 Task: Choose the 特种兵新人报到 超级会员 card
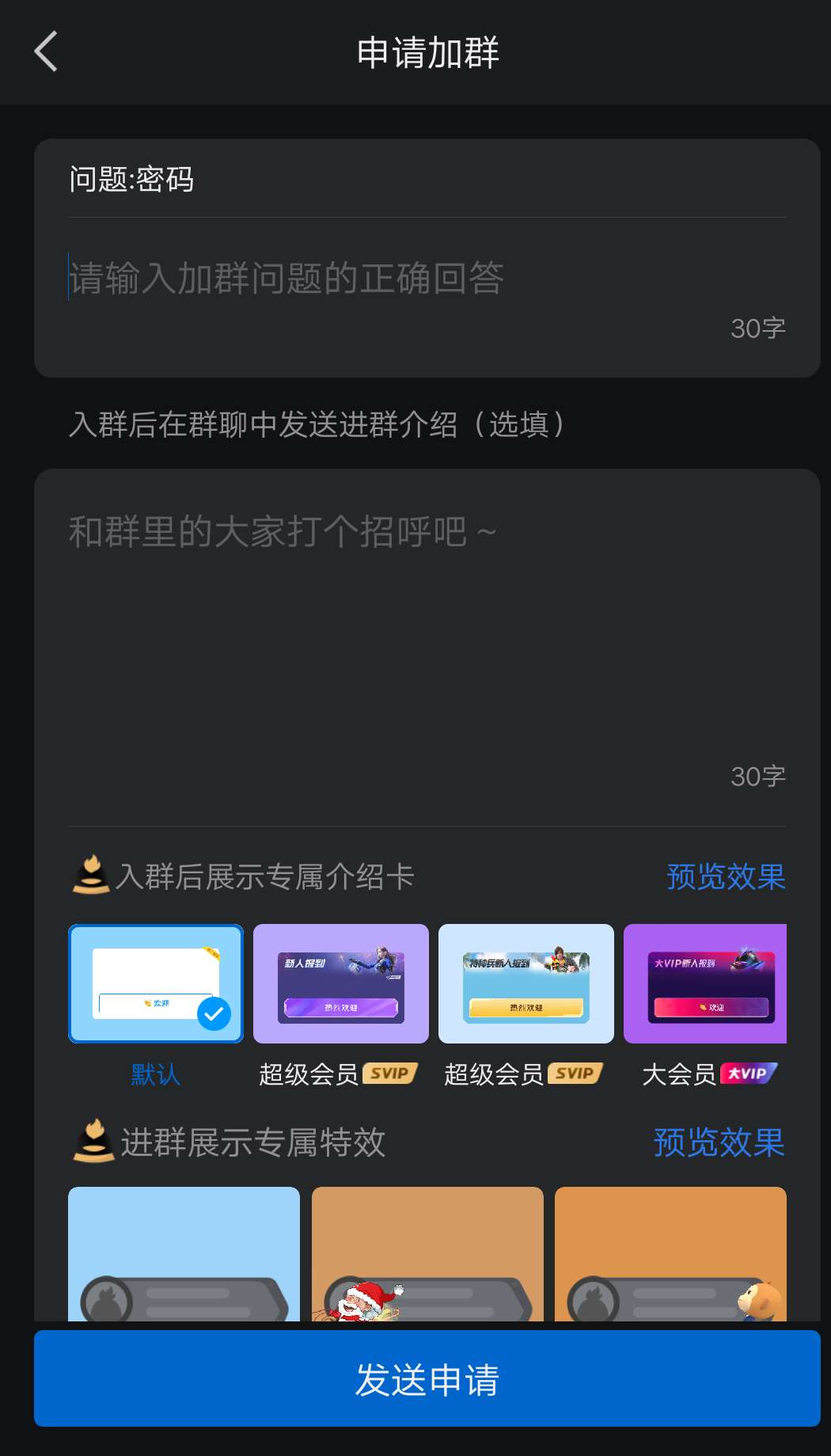(526, 983)
